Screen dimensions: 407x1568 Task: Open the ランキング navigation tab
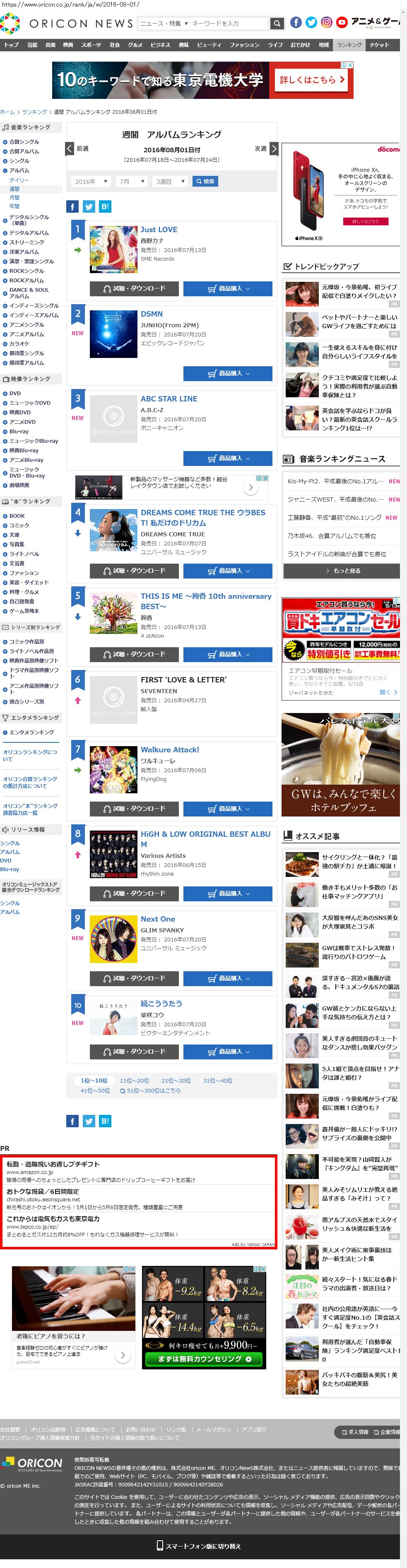pyautogui.click(x=349, y=44)
